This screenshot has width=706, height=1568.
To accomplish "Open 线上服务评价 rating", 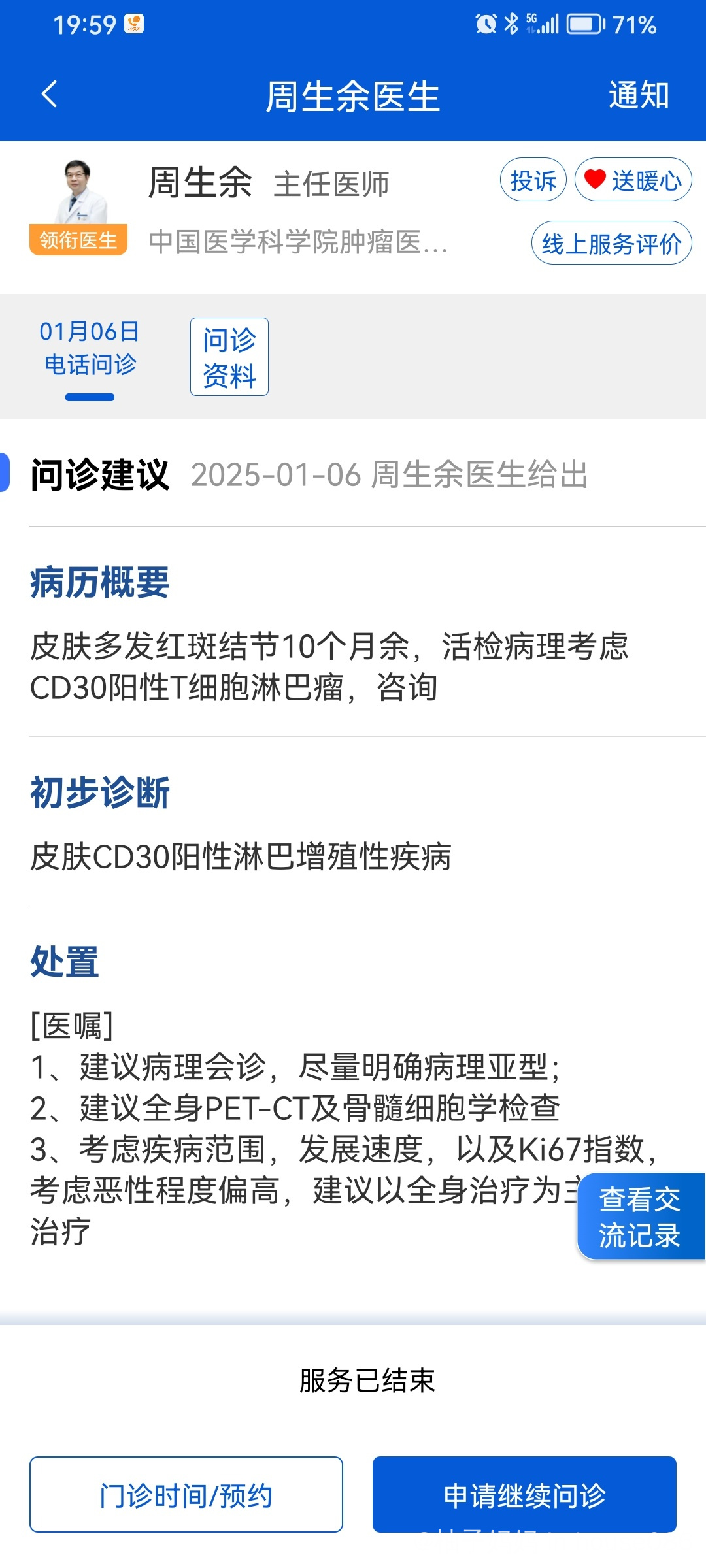I will click(x=611, y=244).
